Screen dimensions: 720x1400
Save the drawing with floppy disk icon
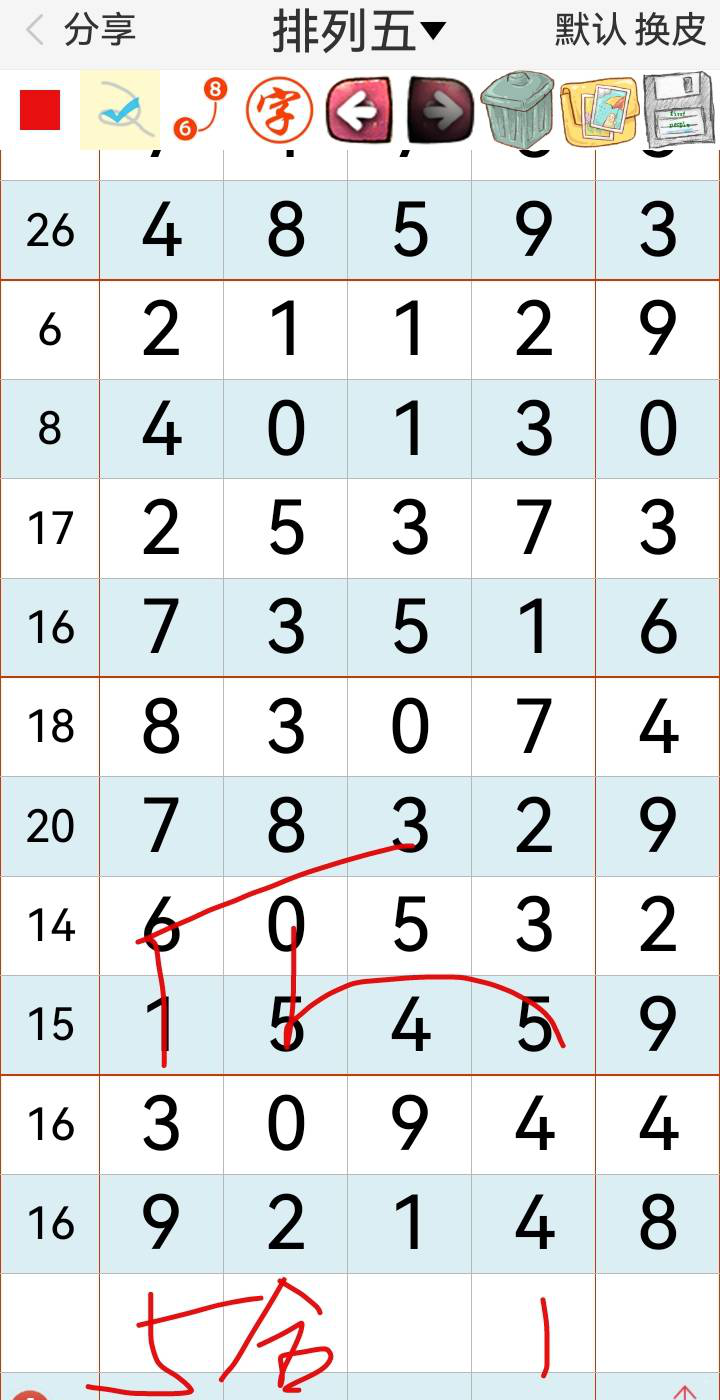click(680, 110)
